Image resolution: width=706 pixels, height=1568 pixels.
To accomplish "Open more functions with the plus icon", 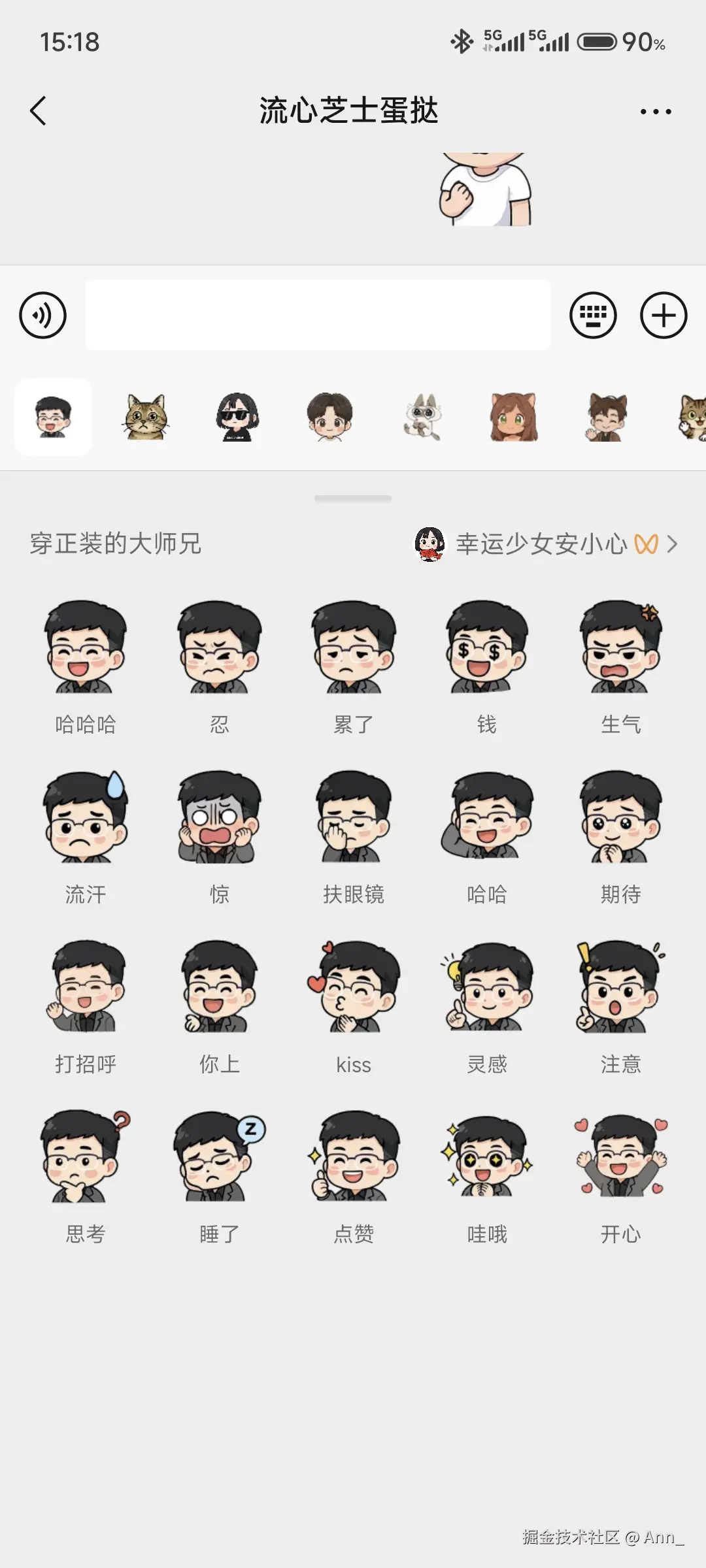I will click(664, 315).
